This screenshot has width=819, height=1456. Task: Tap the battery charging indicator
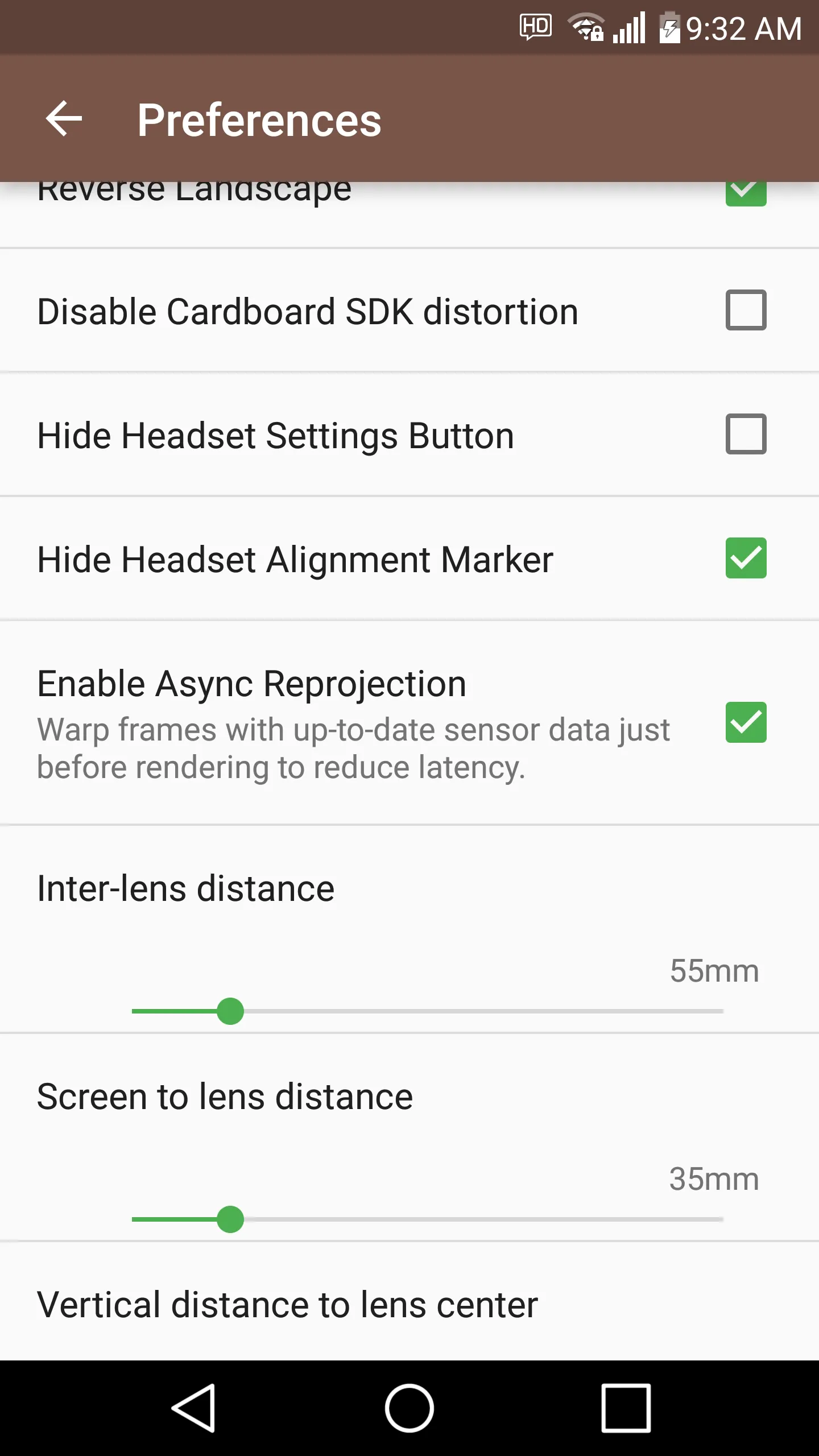click(x=667, y=26)
